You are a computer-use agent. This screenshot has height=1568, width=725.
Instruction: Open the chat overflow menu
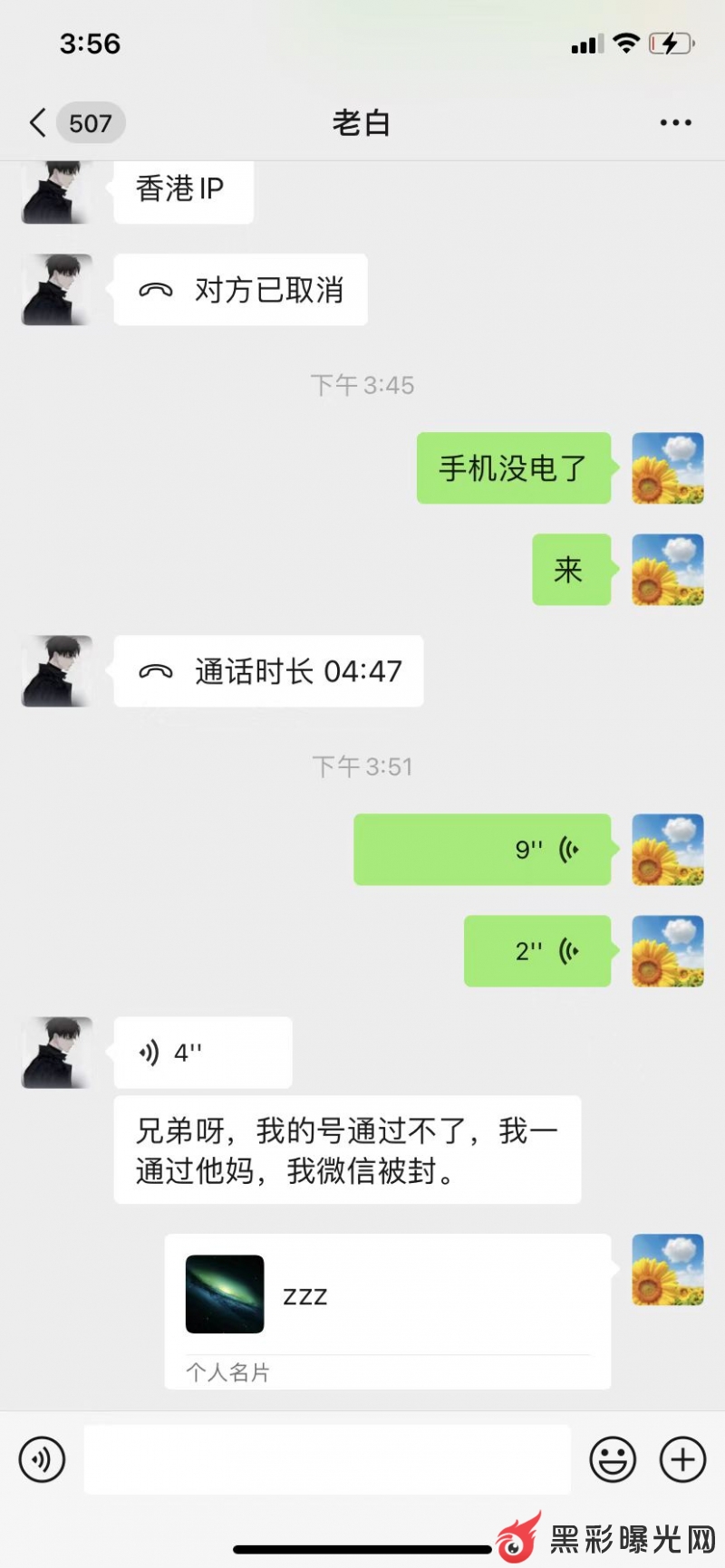point(675,123)
